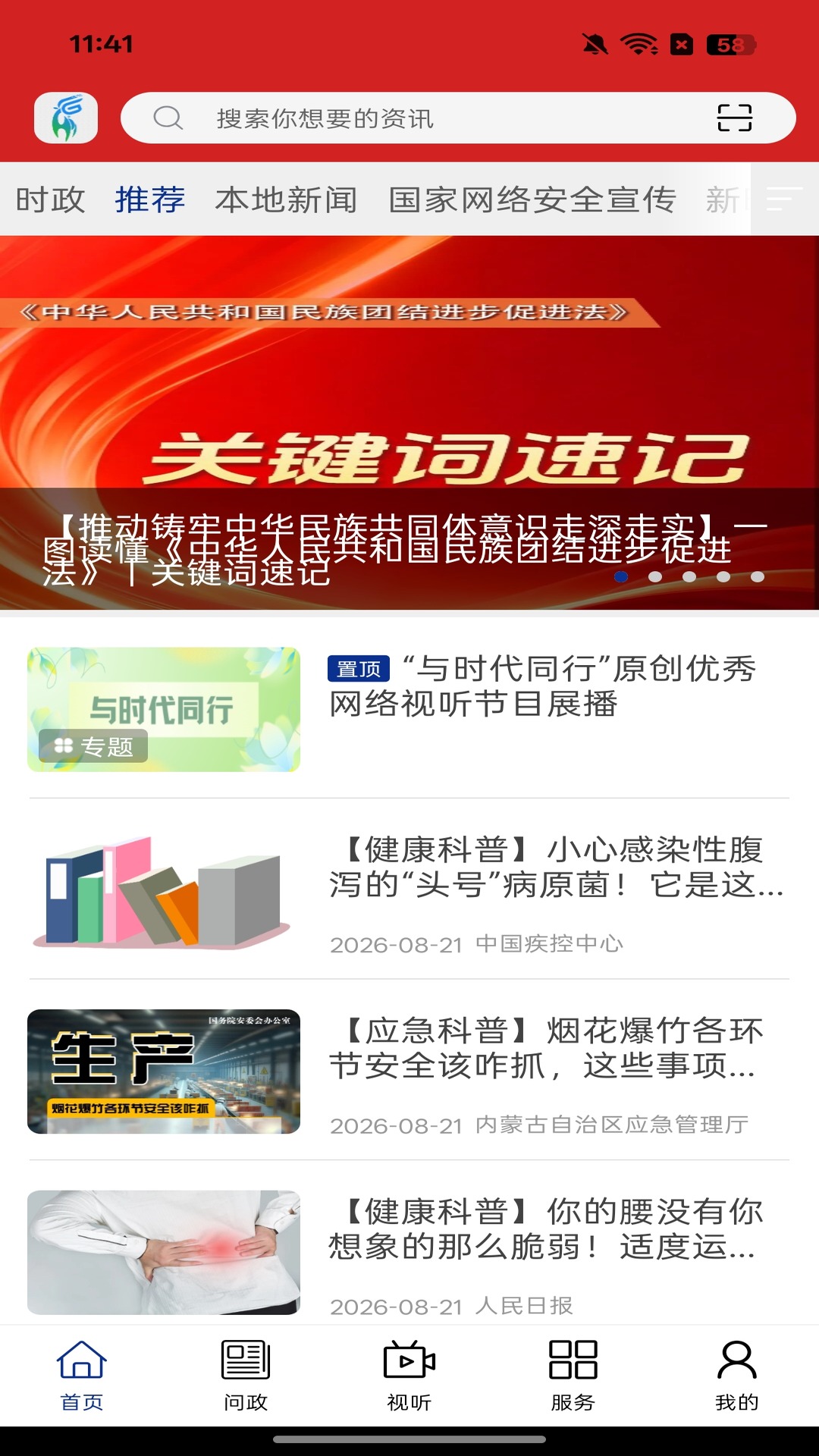This screenshot has width=819, height=1456.
Task: Switch to the 视听 tab
Action: pos(409,1376)
